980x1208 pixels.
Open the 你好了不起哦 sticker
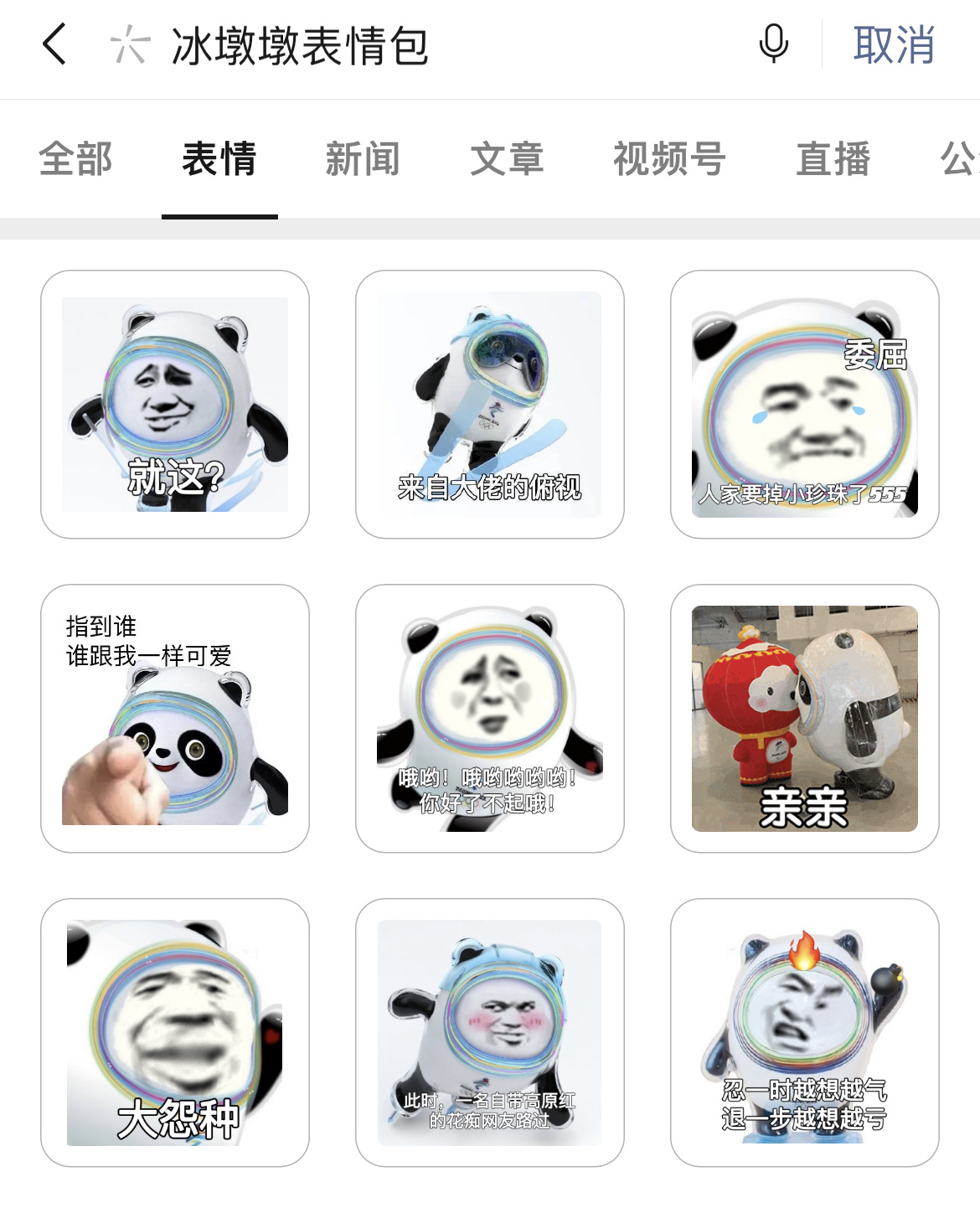[490, 719]
